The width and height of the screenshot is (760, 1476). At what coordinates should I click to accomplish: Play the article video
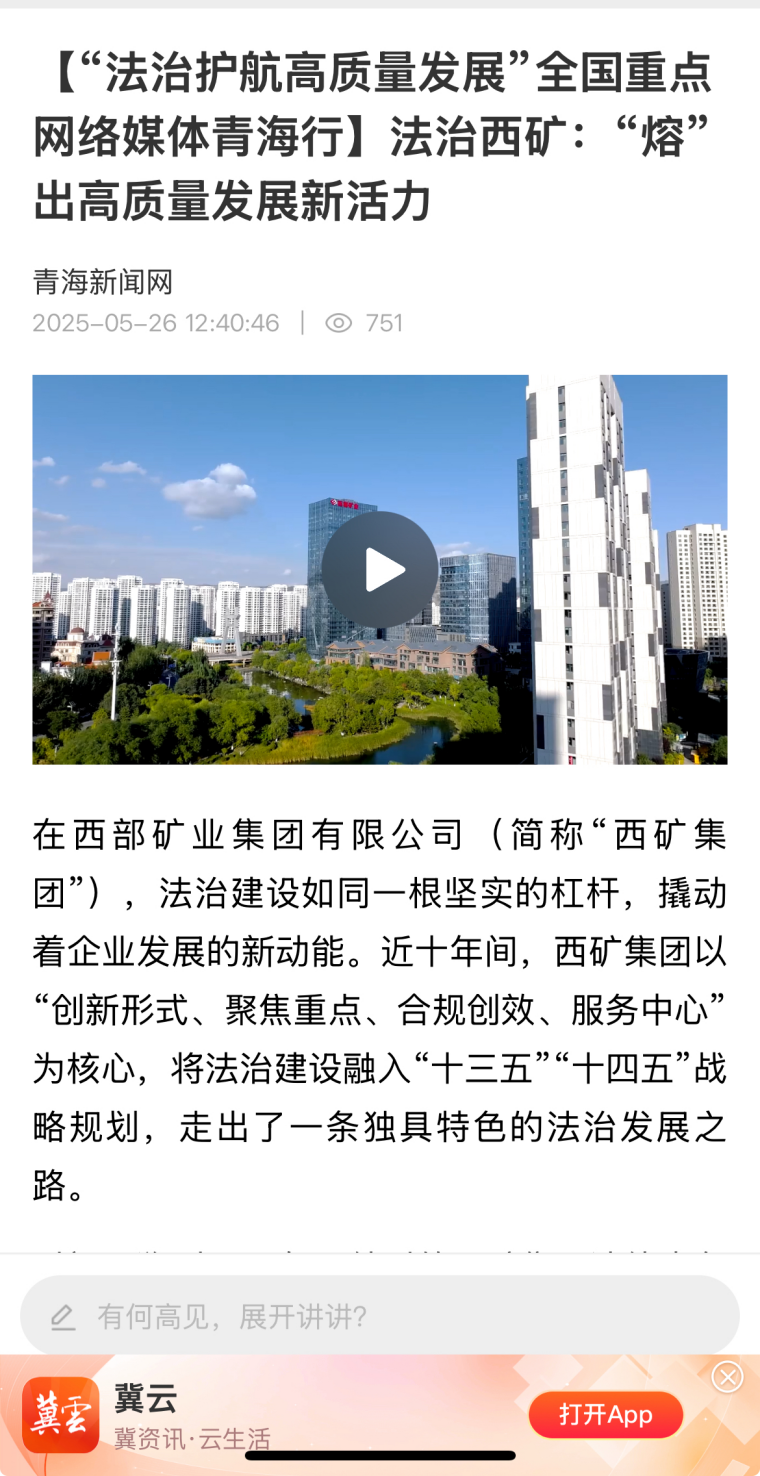click(x=380, y=570)
